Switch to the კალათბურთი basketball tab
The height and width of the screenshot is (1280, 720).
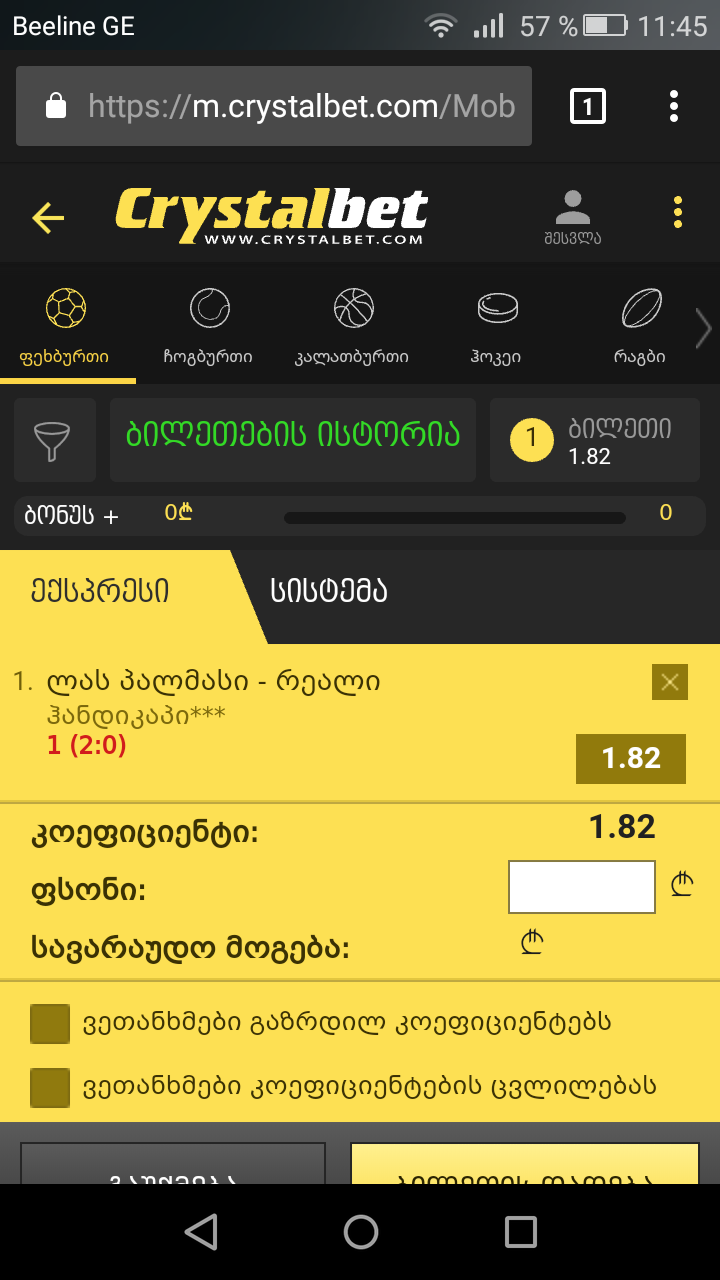point(352,325)
